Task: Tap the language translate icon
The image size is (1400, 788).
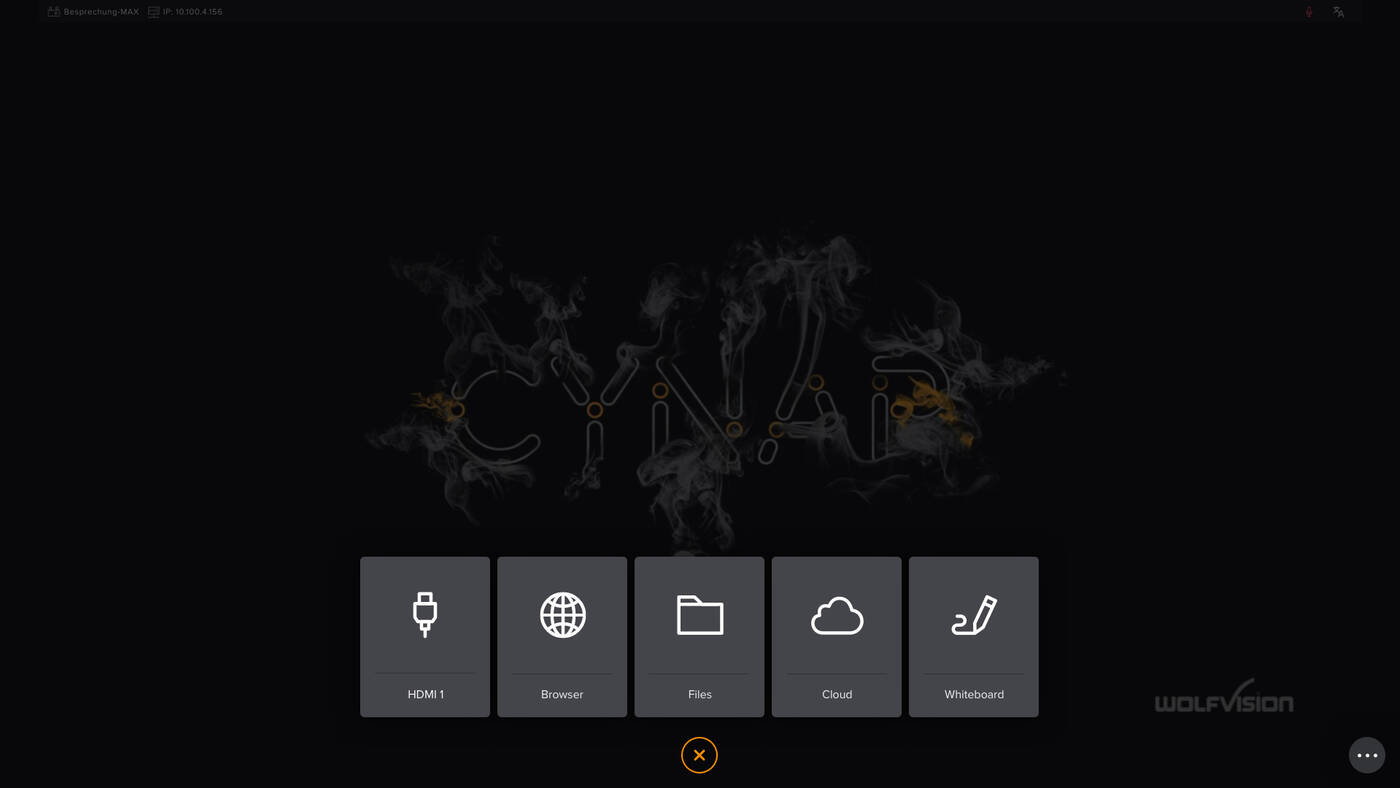Action: (x=1338, y=12)
